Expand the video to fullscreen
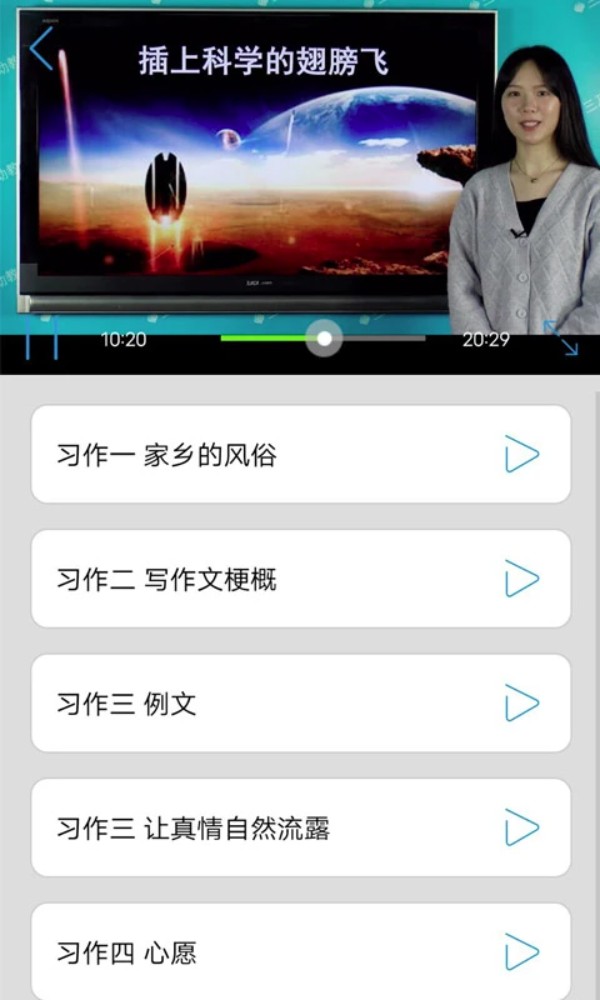The width and height of the screenshot is (600, 1000). [561, 339]
